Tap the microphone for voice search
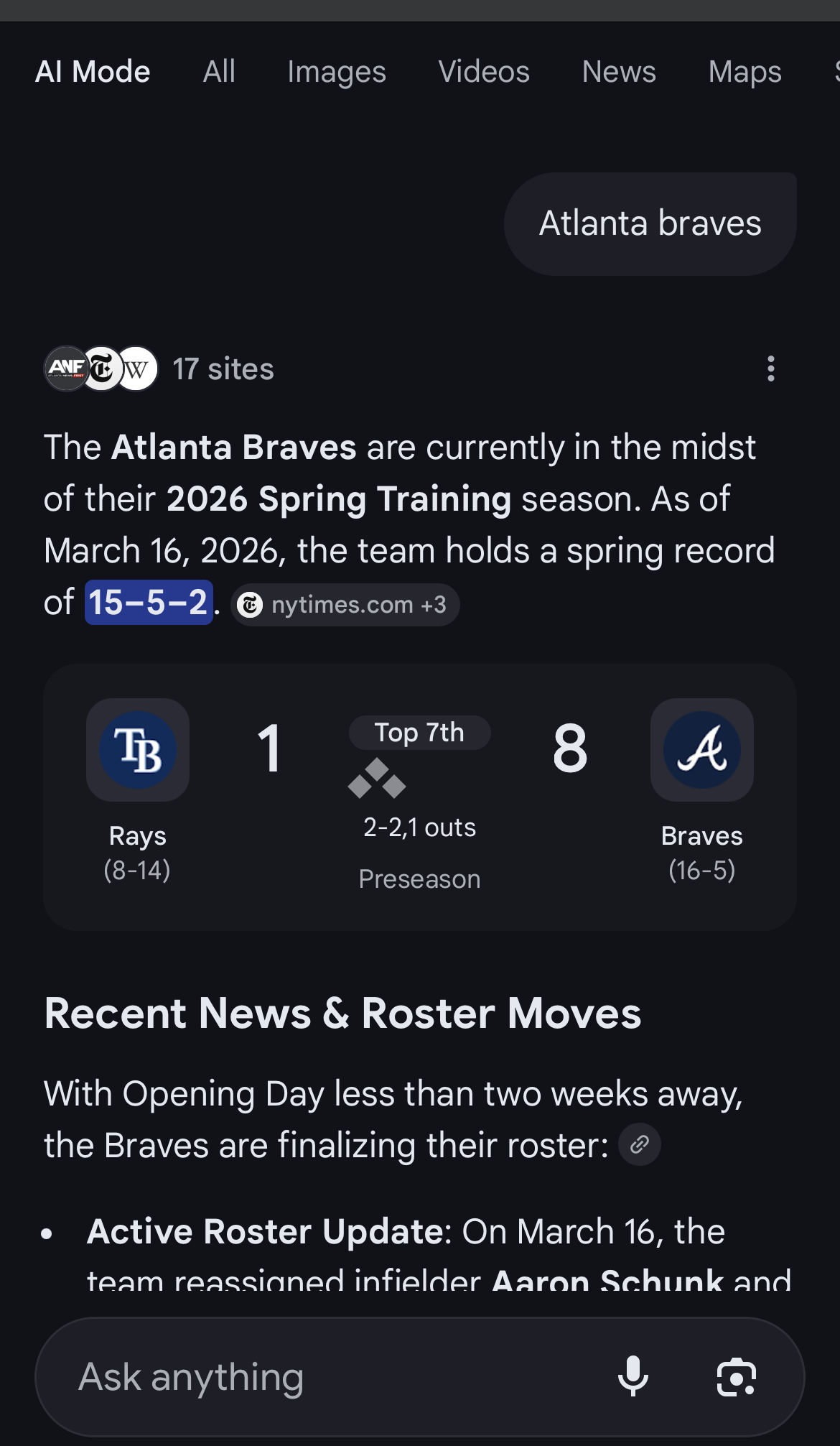Viewport: 840px width, 1446px height. pos(635,1377)
